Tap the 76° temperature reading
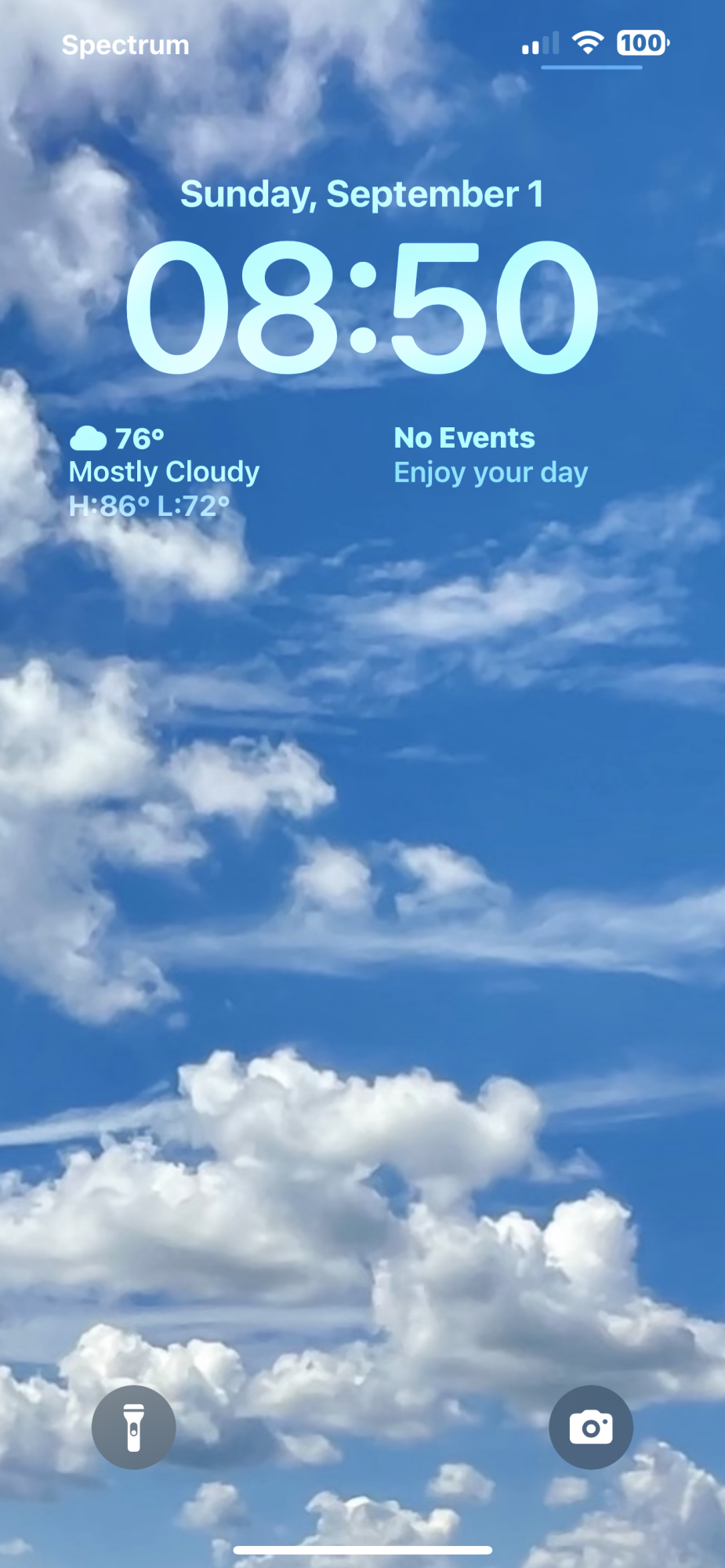Viewport: 725px width, 1568px height. coord(141,437)
